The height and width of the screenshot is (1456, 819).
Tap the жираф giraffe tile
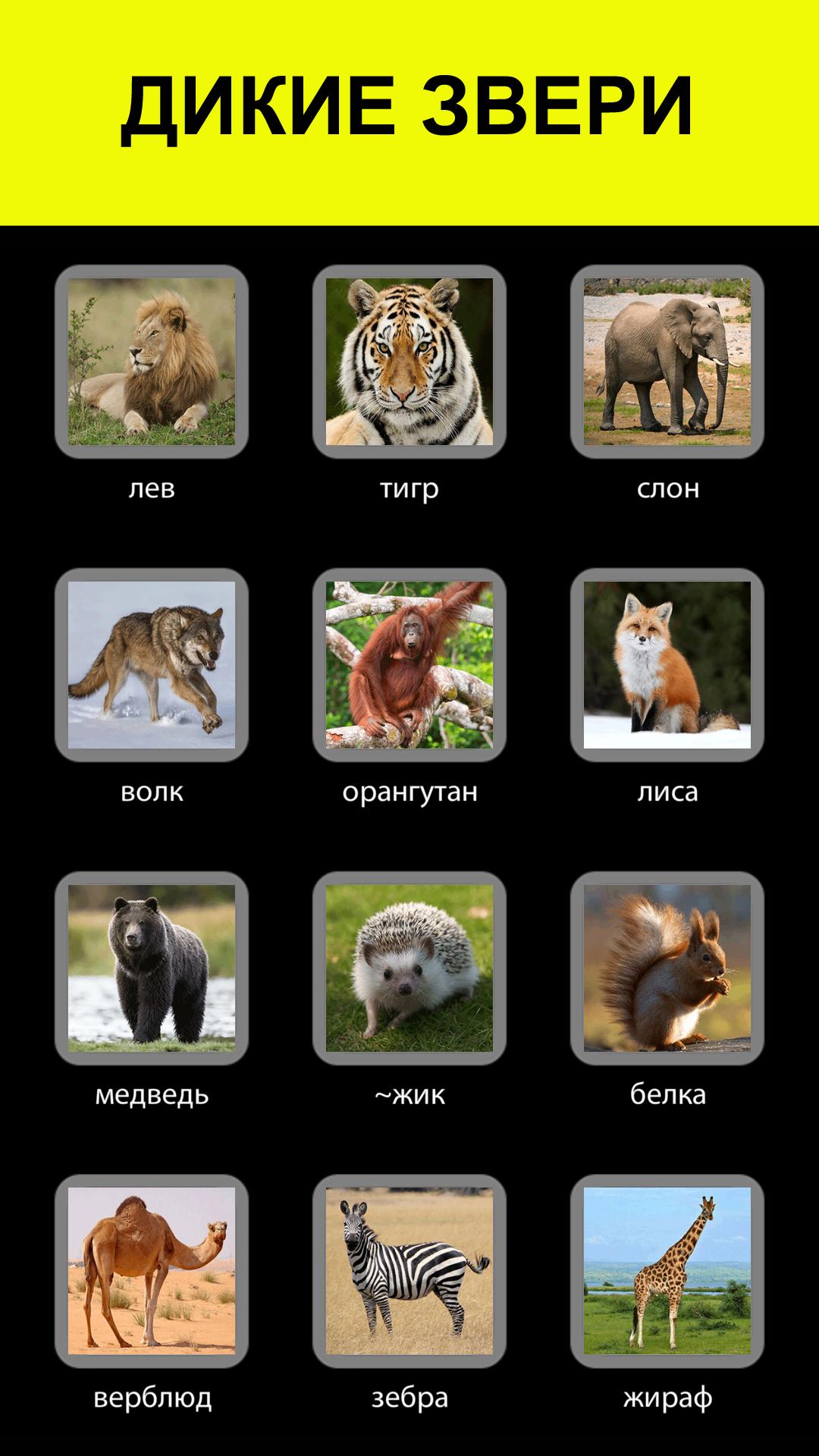tap(667, 1272)
